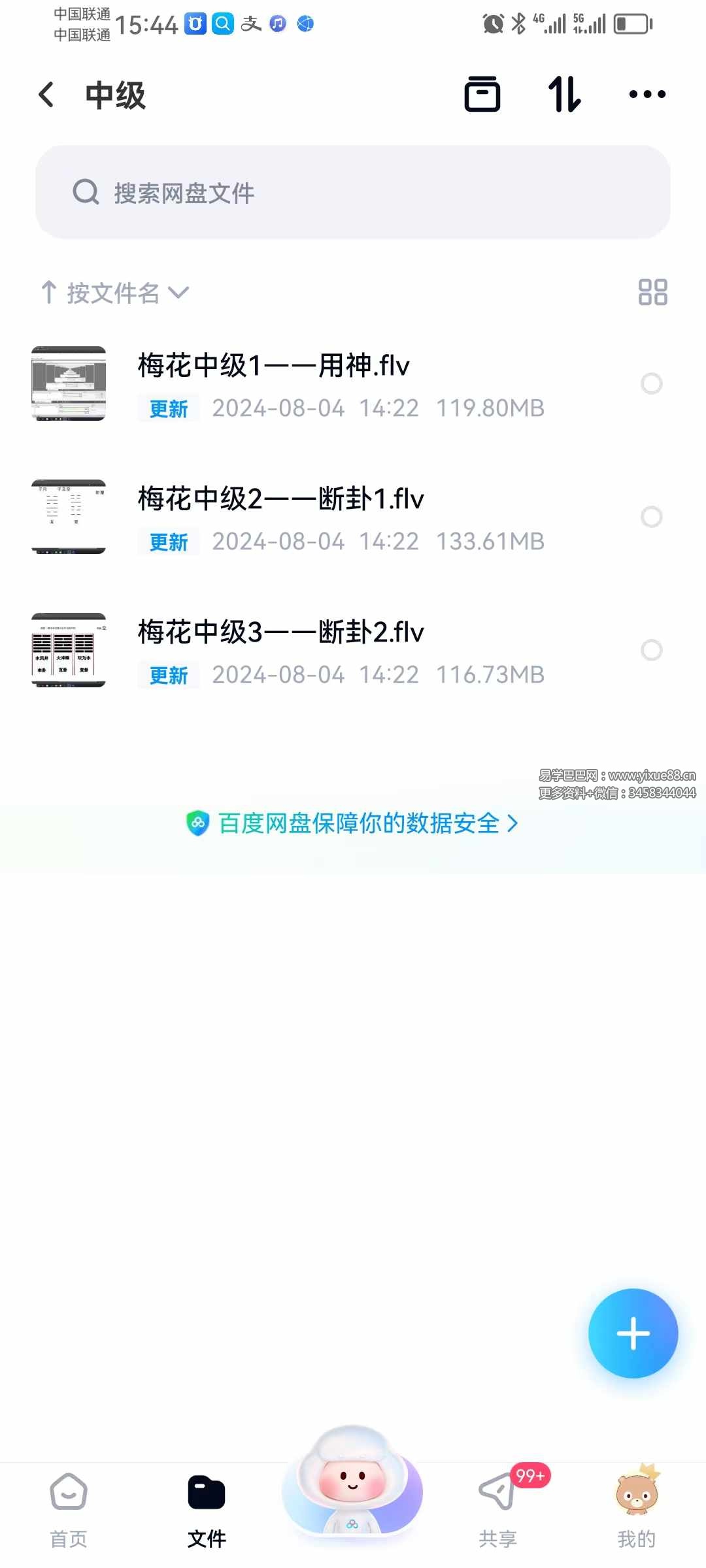Image resolution: width=706 pixels, height=1568 pixels.
Task: Select the circle checkbox for 梅花中级2——断卦1.flv
Action: click(651, 517)
